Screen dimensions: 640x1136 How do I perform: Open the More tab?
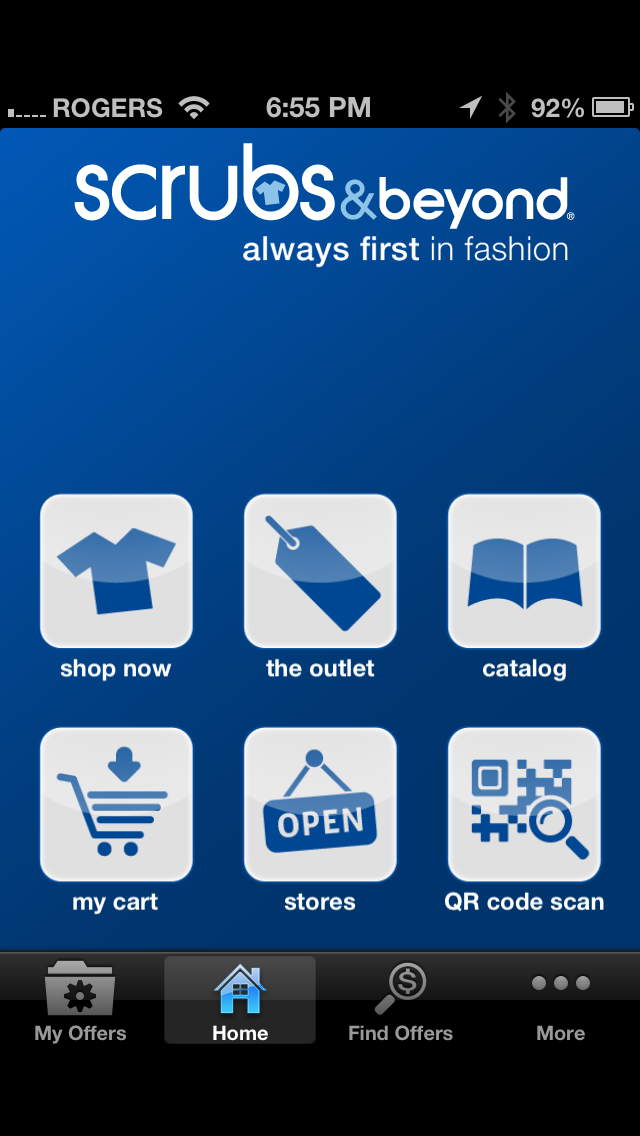point(560,1000)
